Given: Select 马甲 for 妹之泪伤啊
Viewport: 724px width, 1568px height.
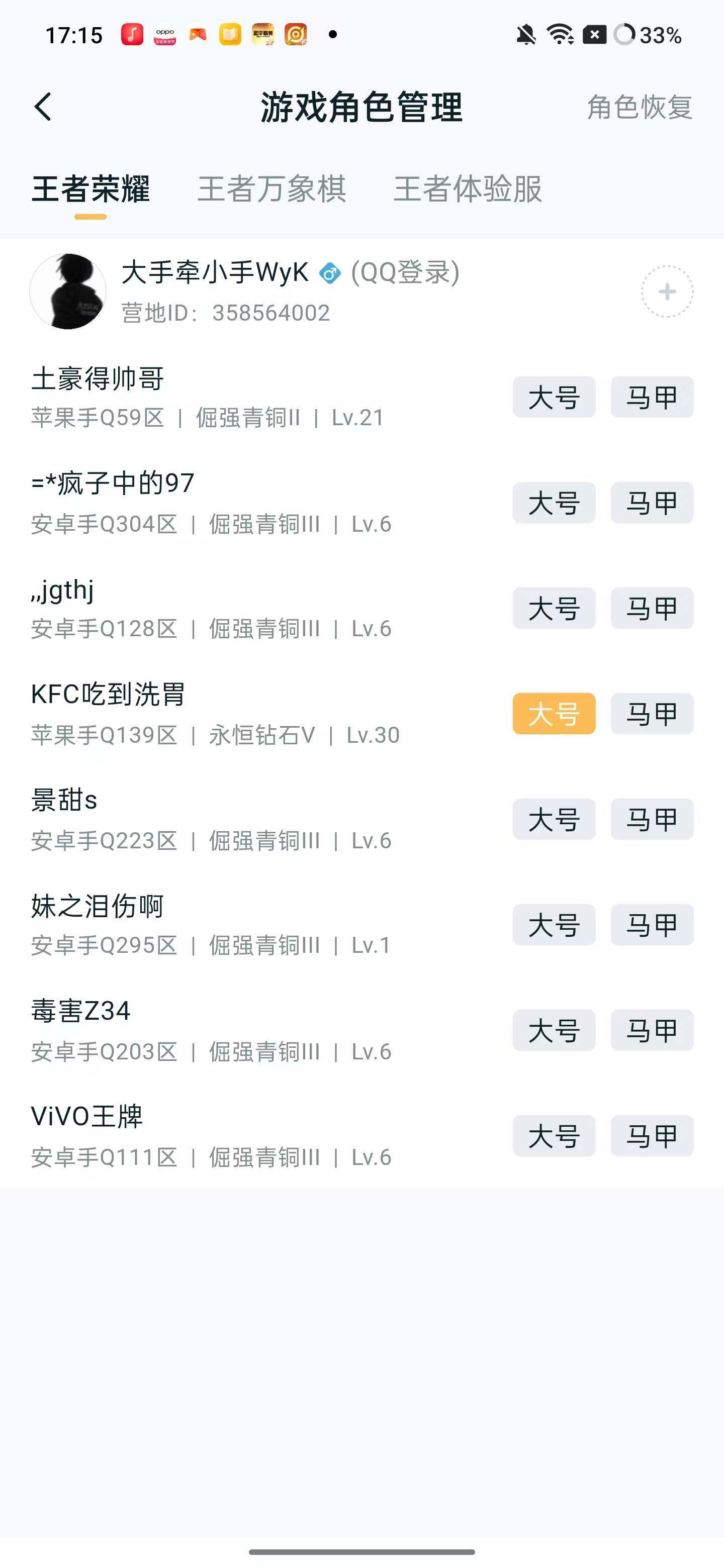Looking at the screenshot, I should [x=651, y=925].
